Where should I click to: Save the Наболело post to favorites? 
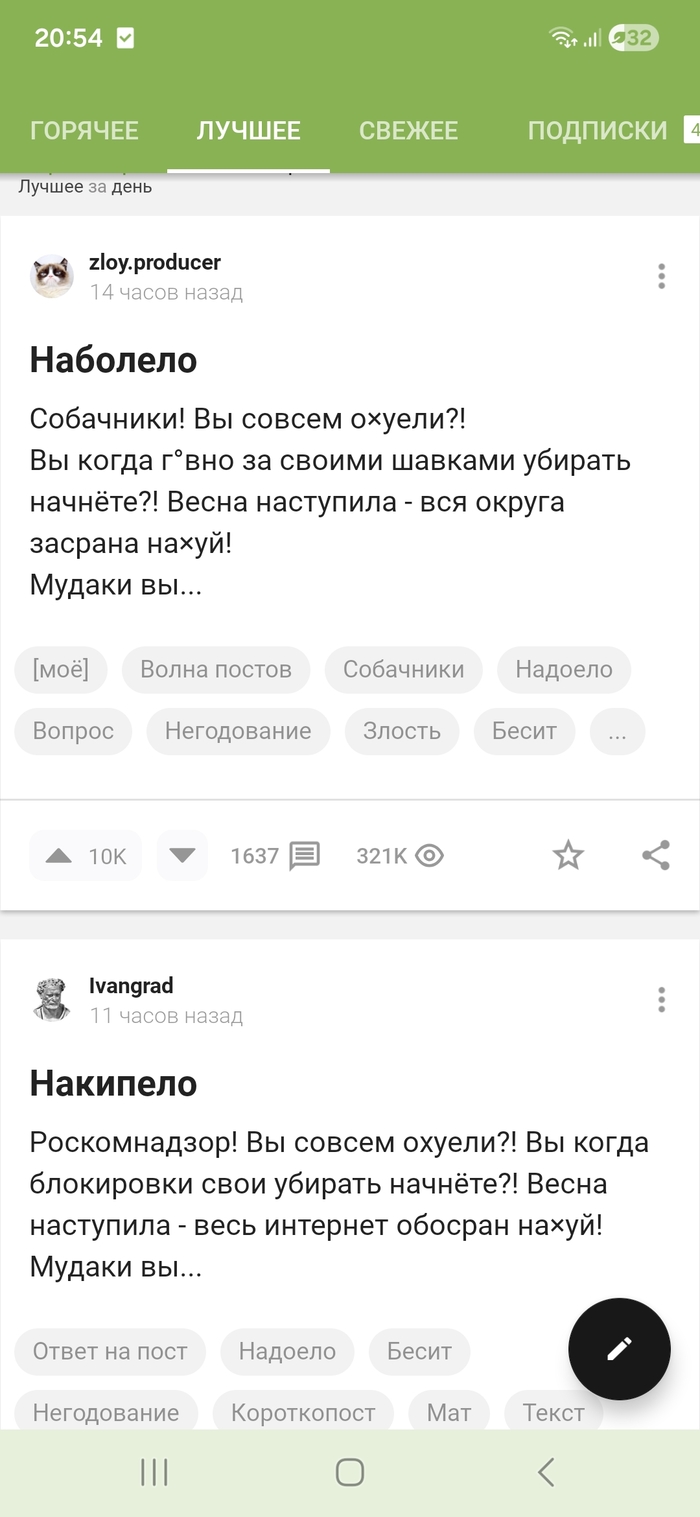pyautogui.click(x=568, y=856)
